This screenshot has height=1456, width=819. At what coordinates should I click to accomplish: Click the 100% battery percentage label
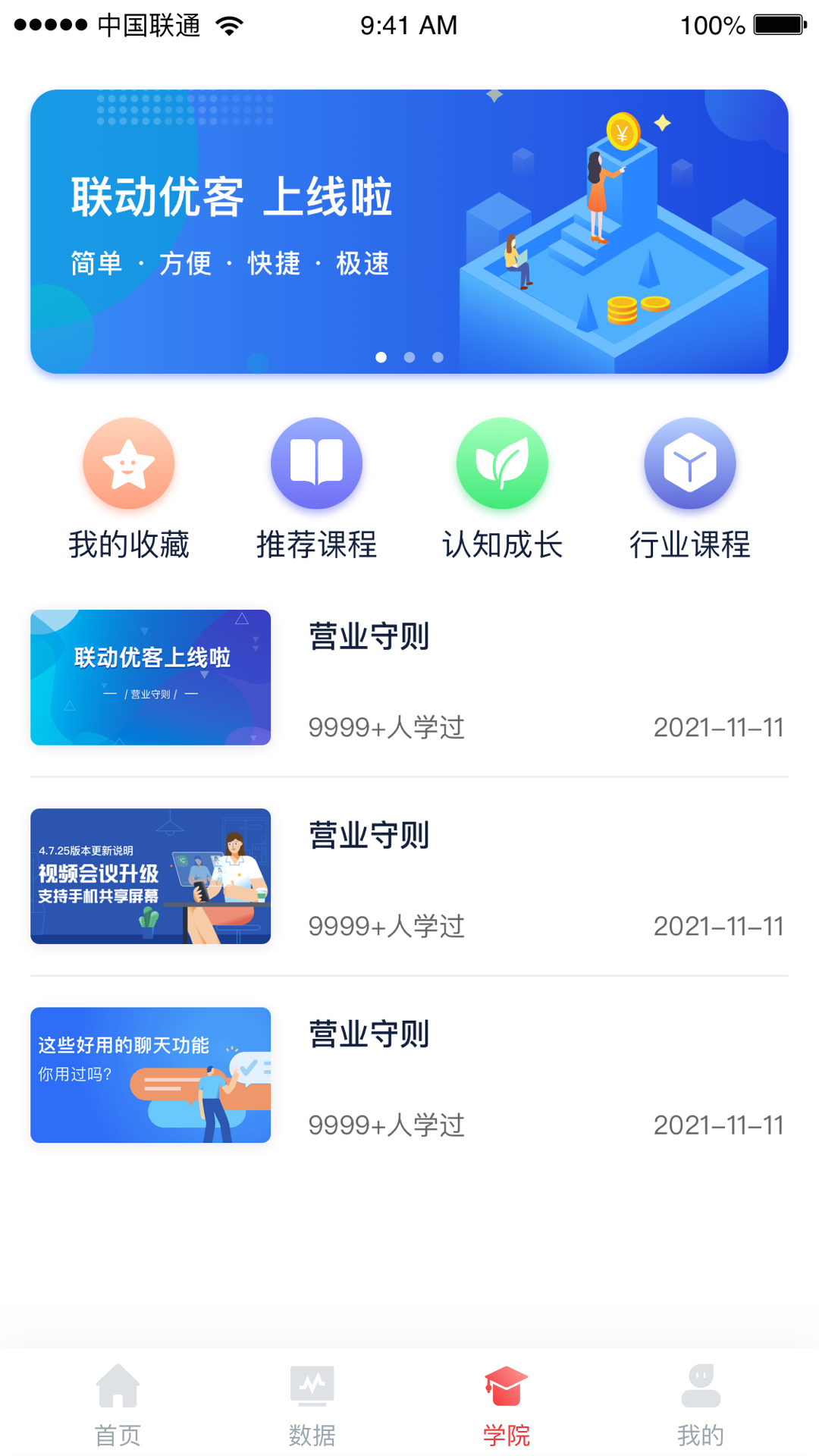point(711,24)
